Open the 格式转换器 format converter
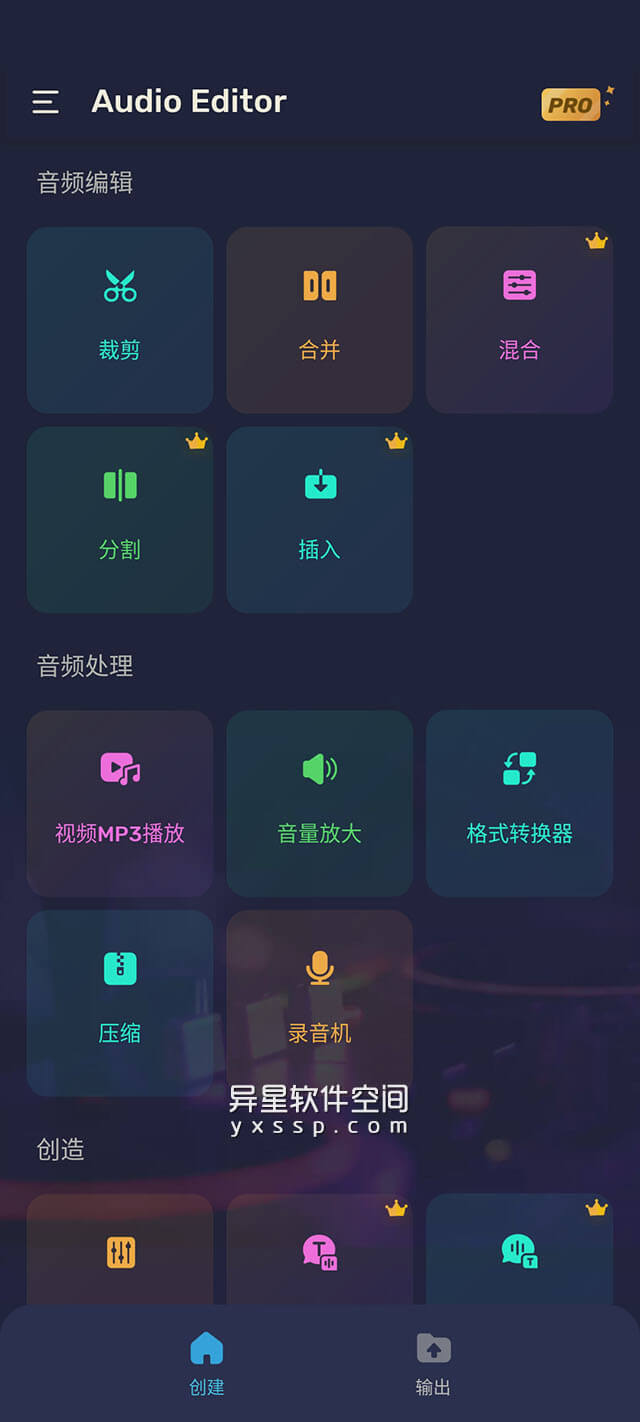 click(519, 802)
